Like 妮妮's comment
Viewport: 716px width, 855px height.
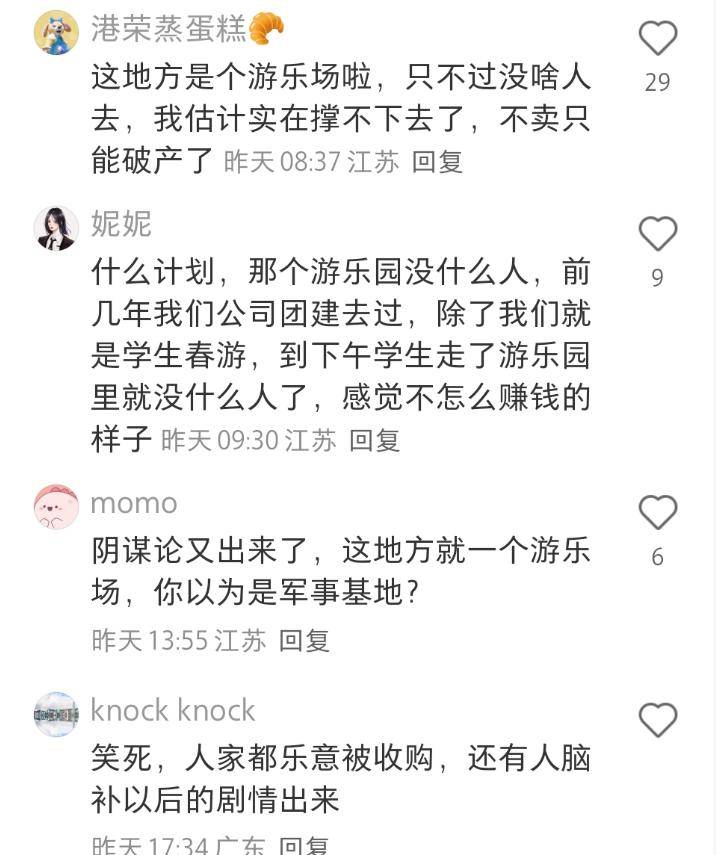pyautogui.click(x=657, y=234)
